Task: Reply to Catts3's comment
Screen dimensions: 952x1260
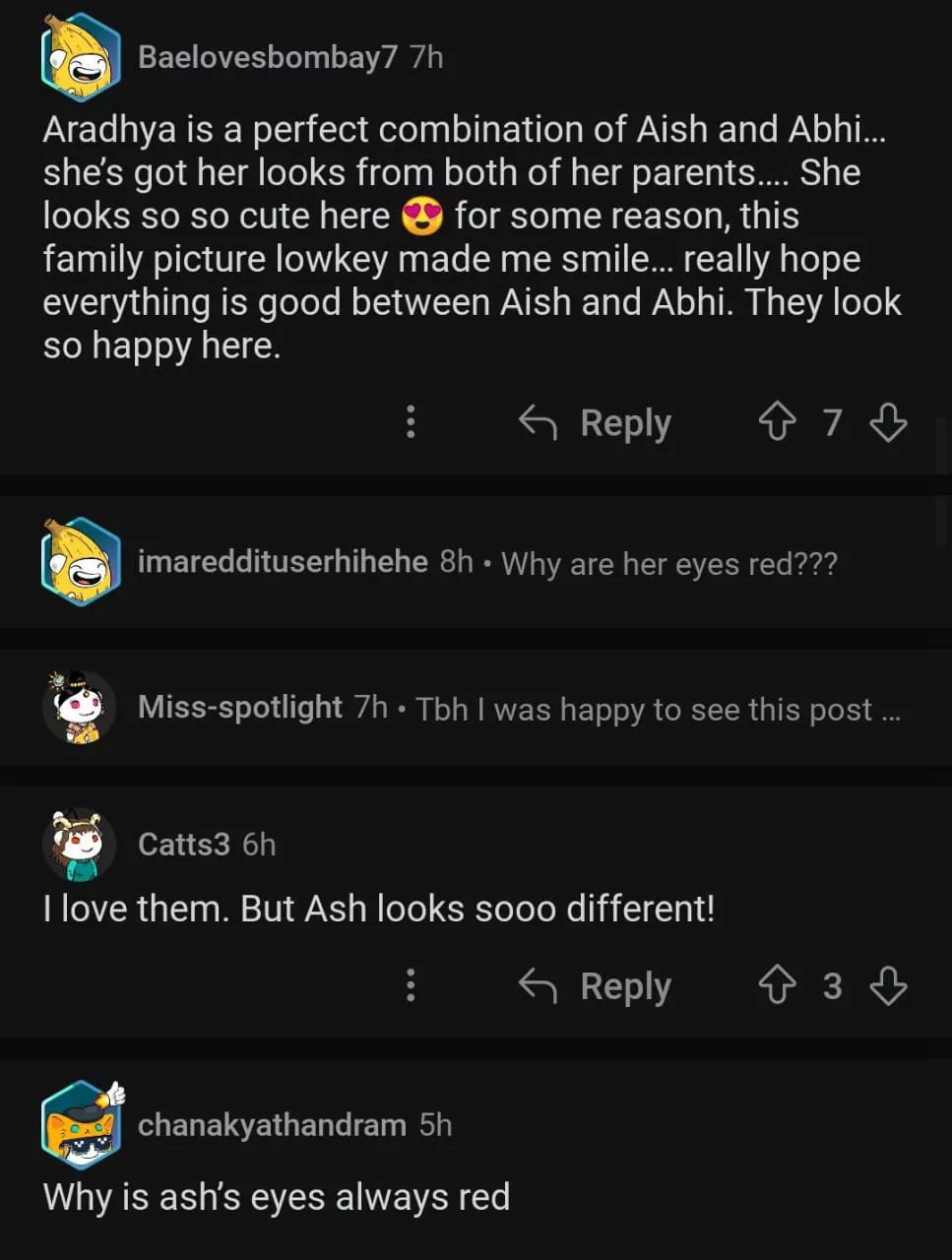Action: click(x=596, y=985)
